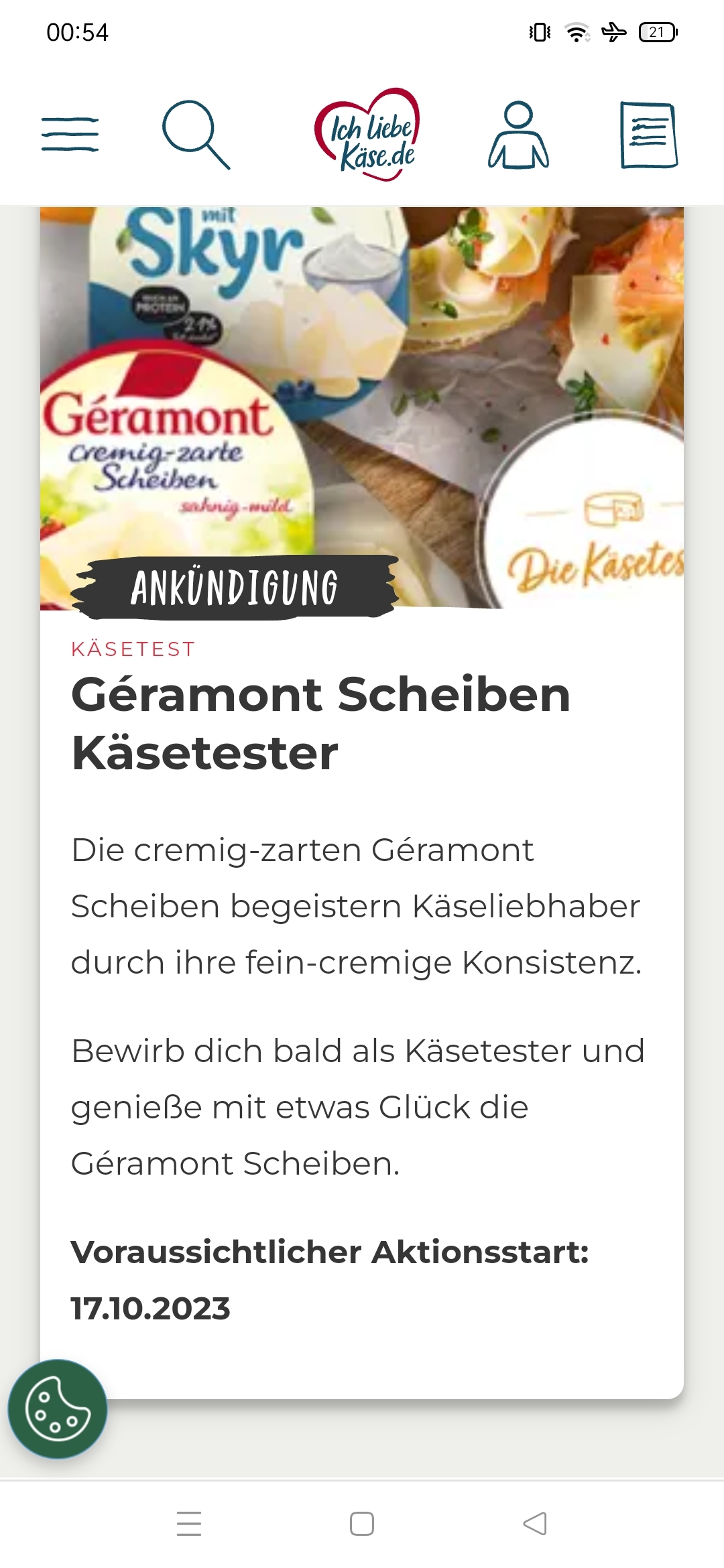
Task: Open the cookie settings button
Action: click(58, 1409)
